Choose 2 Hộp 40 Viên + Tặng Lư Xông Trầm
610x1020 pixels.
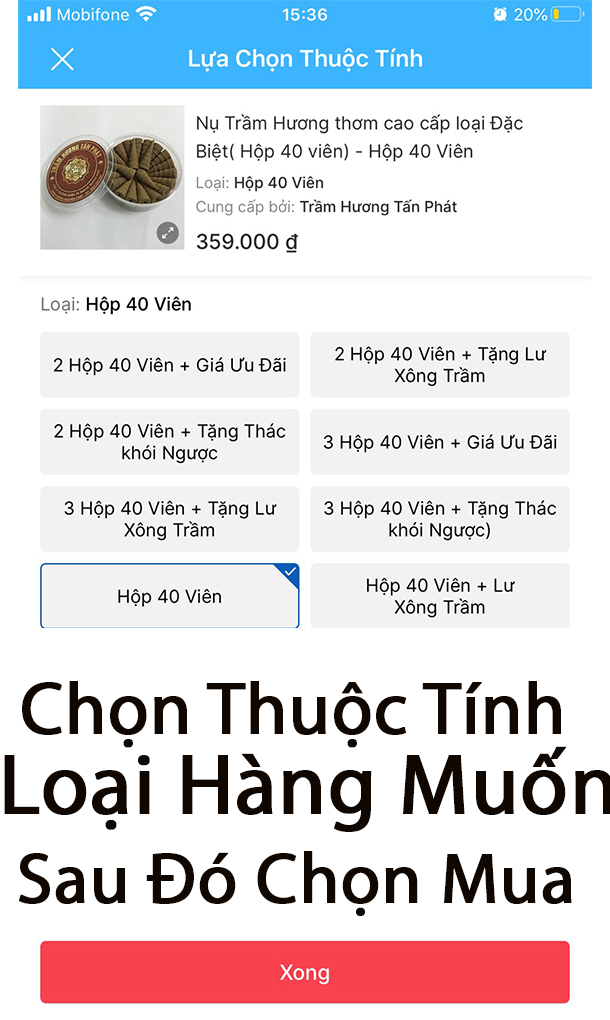click(x=440, y=365)
